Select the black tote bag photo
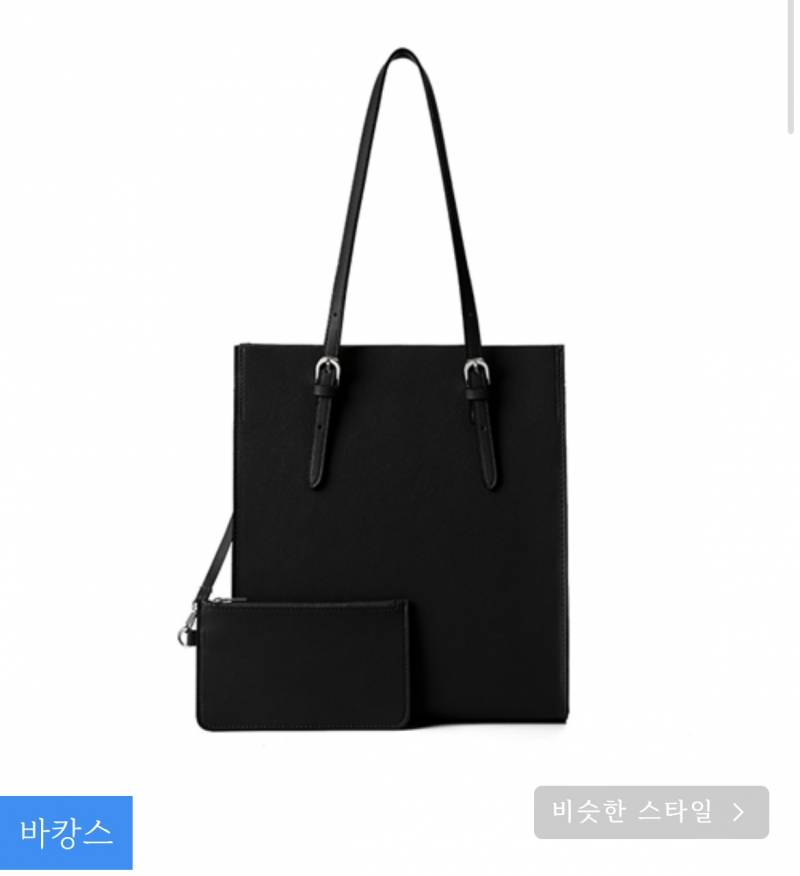800x876 pixels. [400, 500]
